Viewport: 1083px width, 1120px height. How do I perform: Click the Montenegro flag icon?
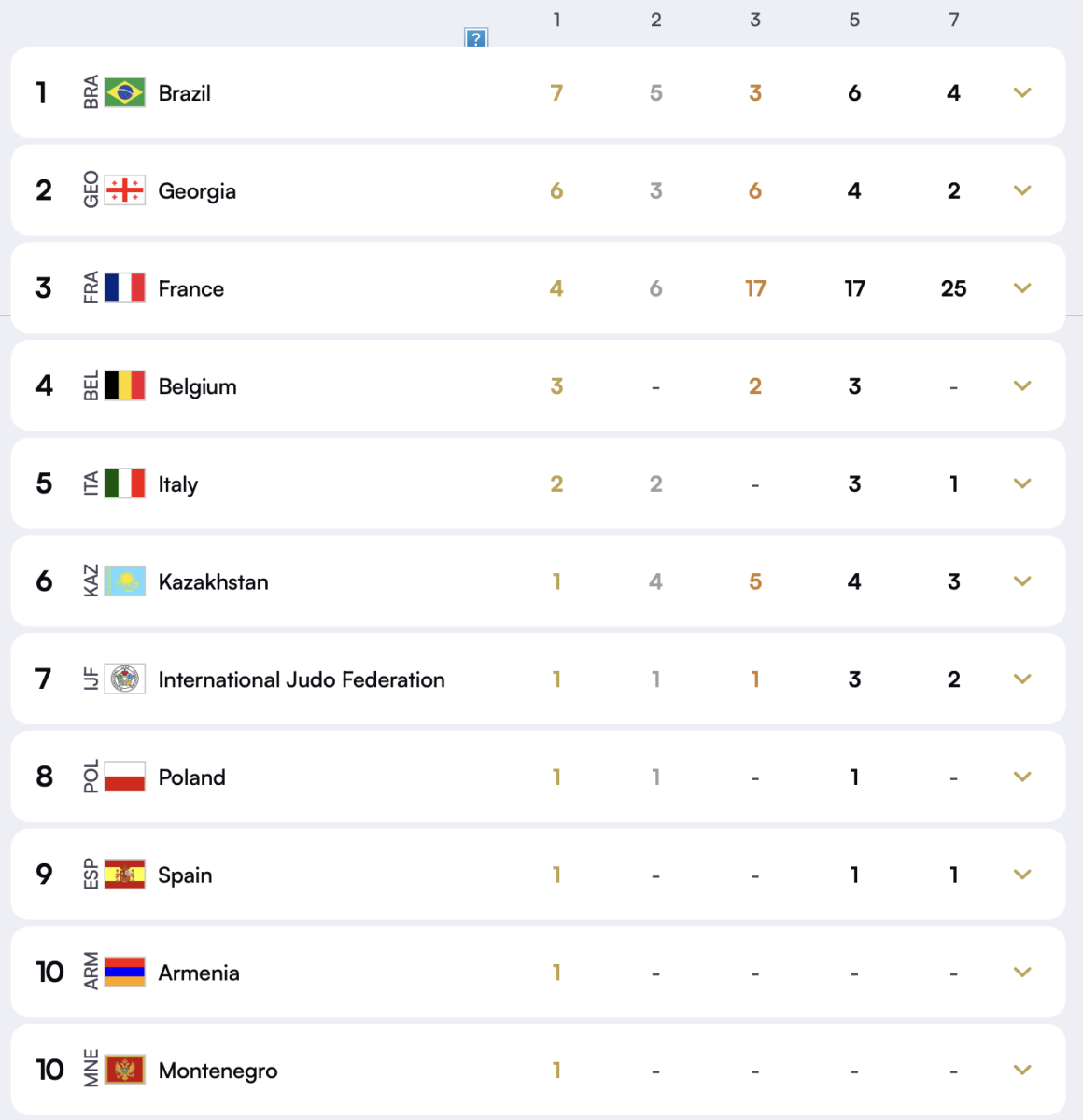pos(124,1070)
